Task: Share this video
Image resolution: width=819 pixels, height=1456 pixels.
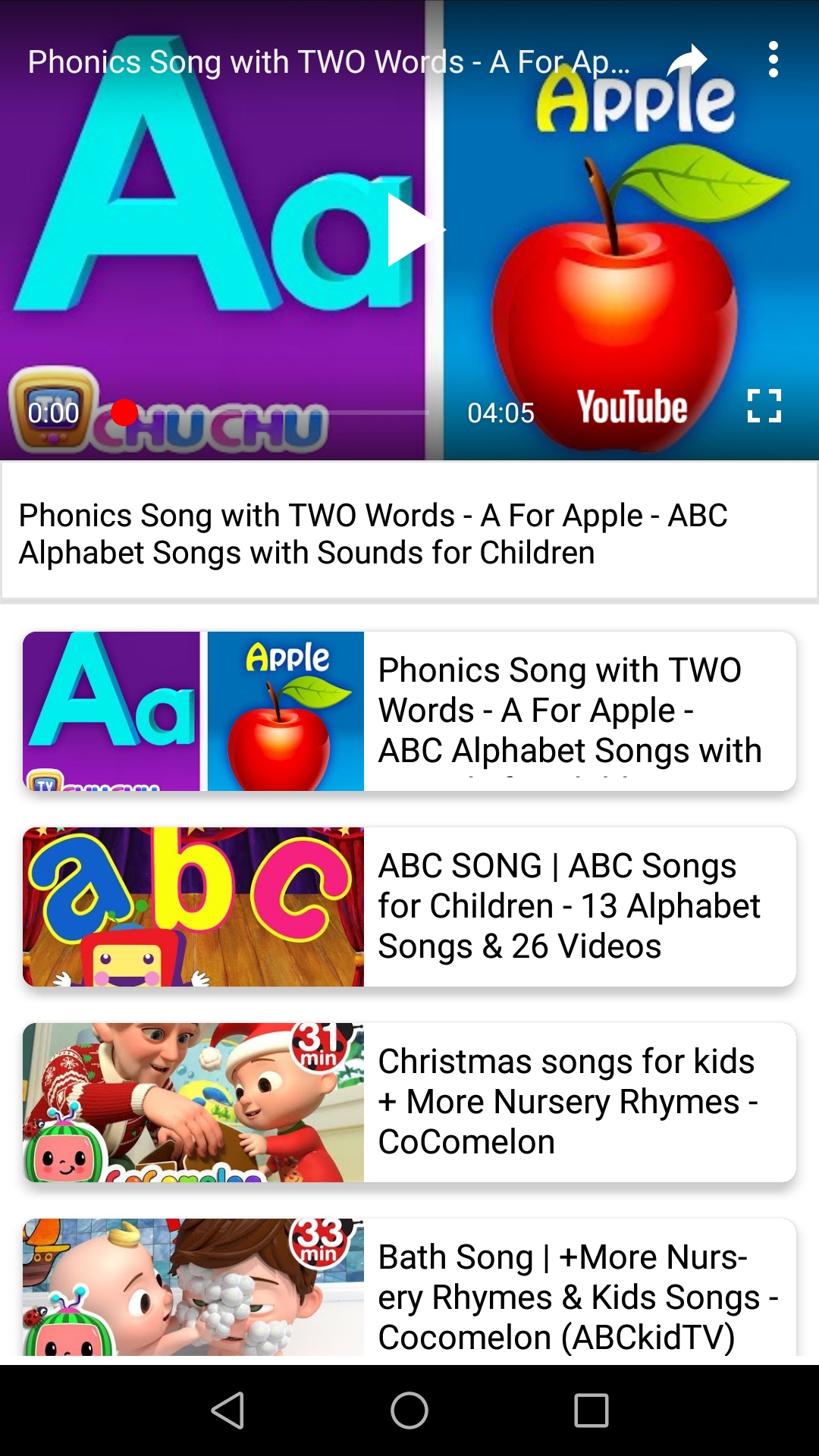Action: 686,61
